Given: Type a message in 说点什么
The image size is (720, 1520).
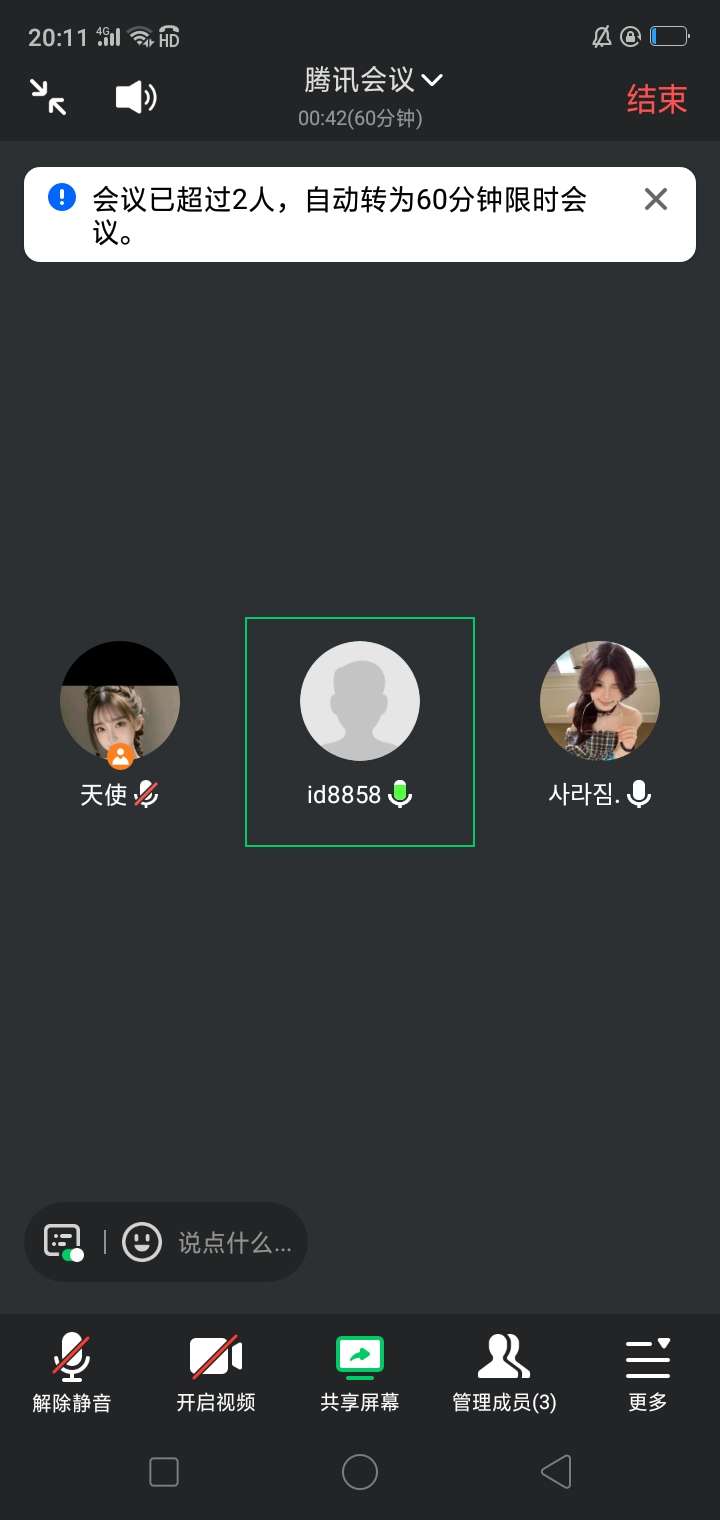Looking at the screenshot, I should click(x=235, y=1243).
